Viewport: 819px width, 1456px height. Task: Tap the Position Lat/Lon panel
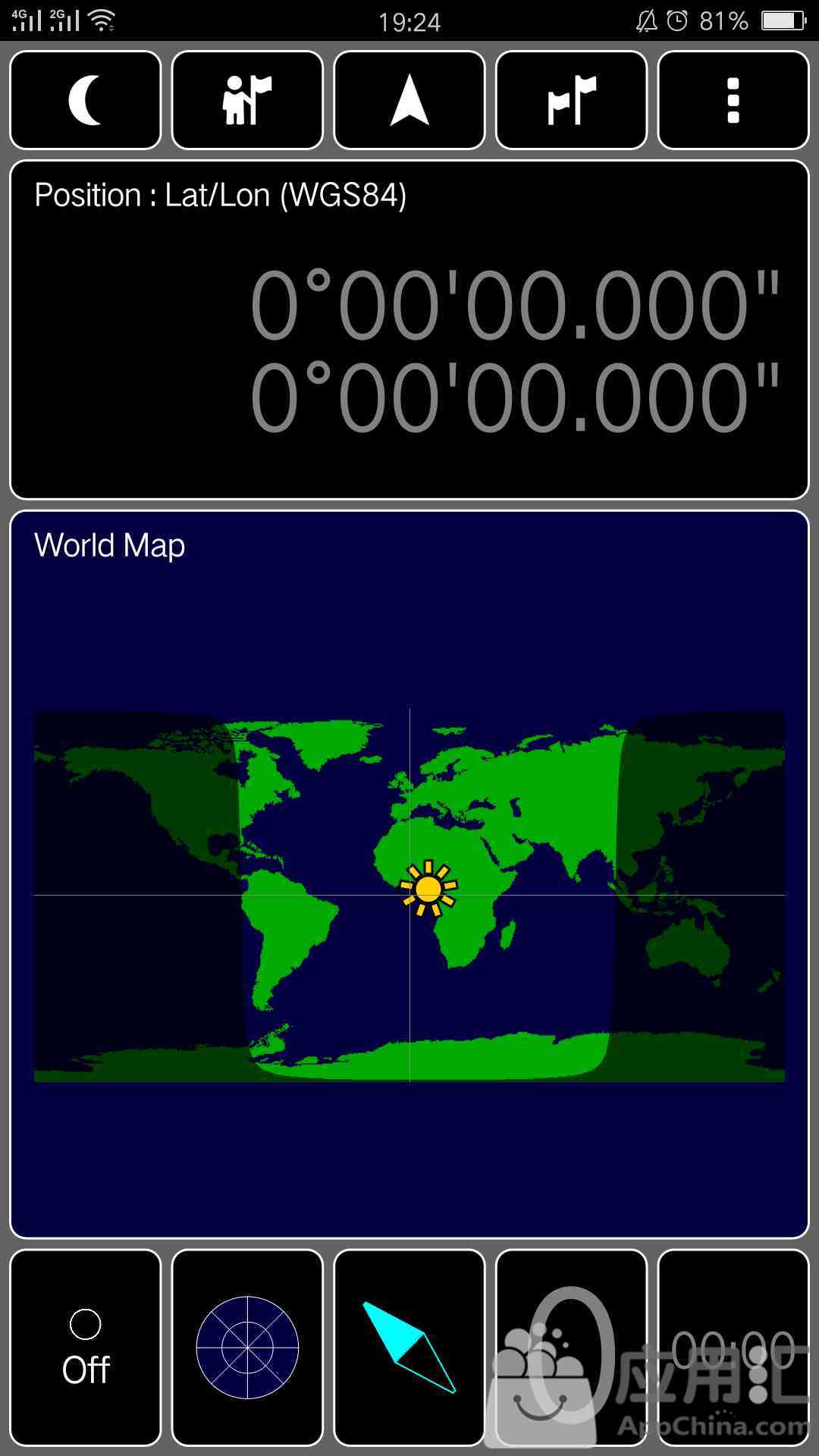pyautogui.click(x=409, y=330)
